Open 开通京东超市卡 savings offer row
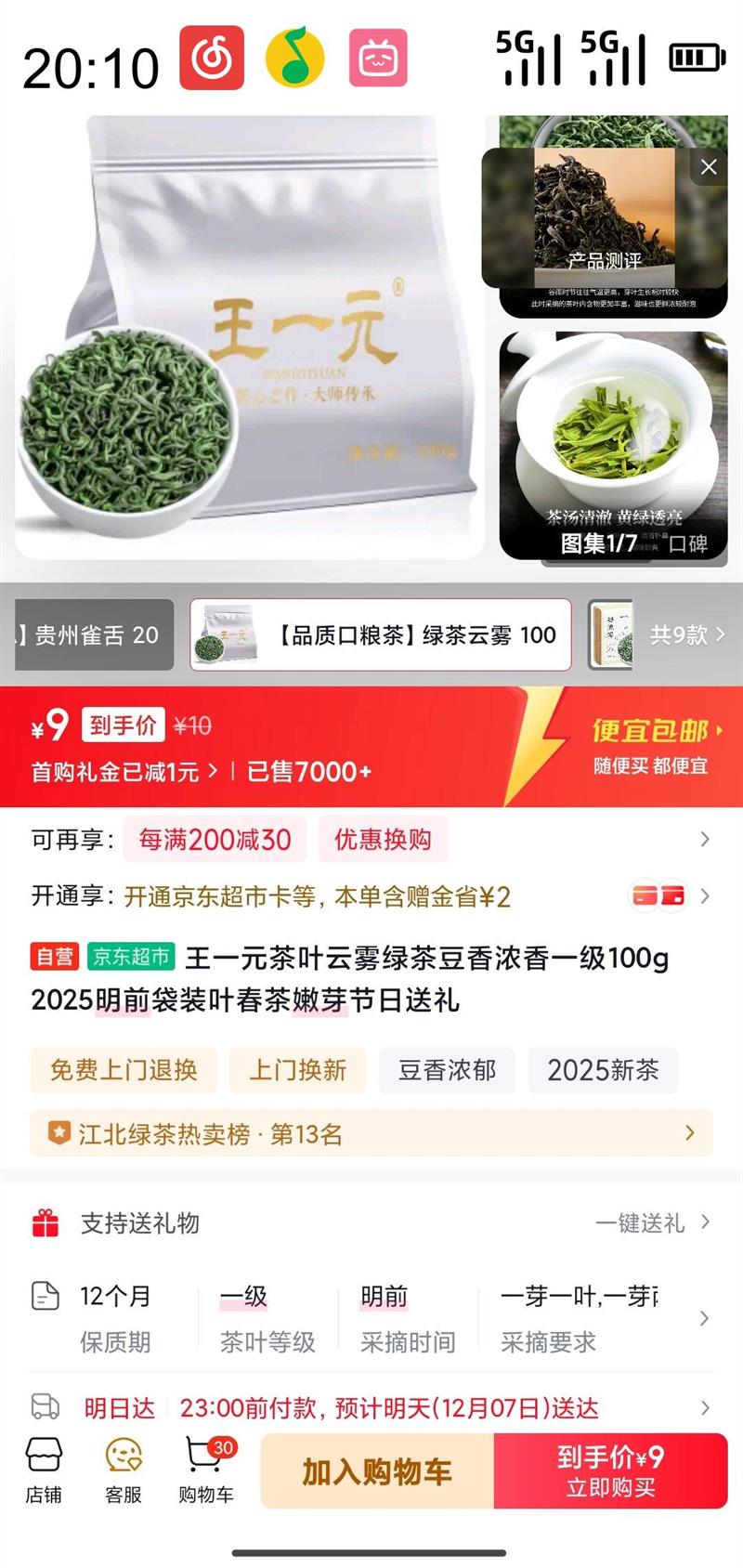Viewport: 743px width, 1568px height. [x=371, y=896]
